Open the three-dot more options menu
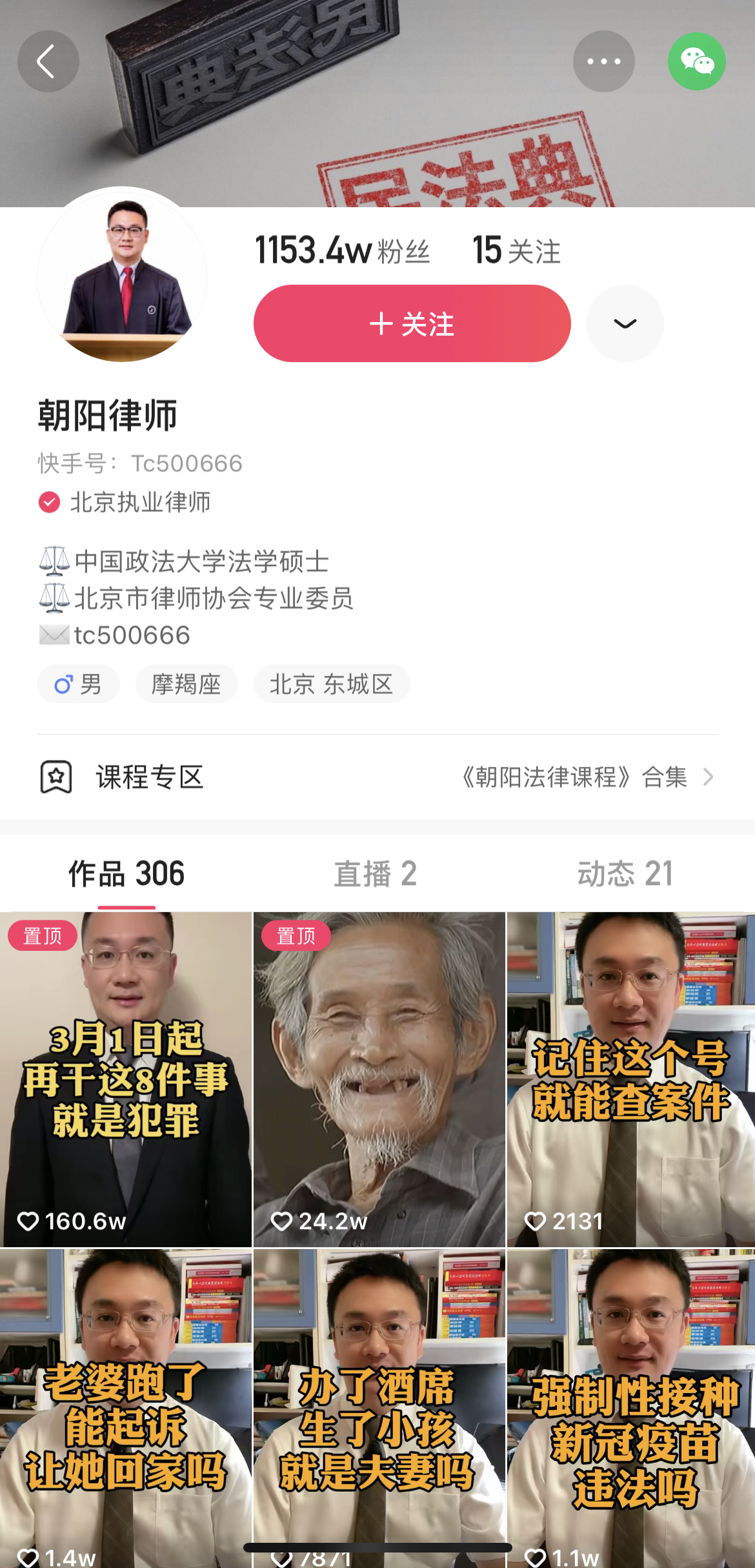Screen dimensions: 755x1568 pyautogui.click(x=603, y=62)
